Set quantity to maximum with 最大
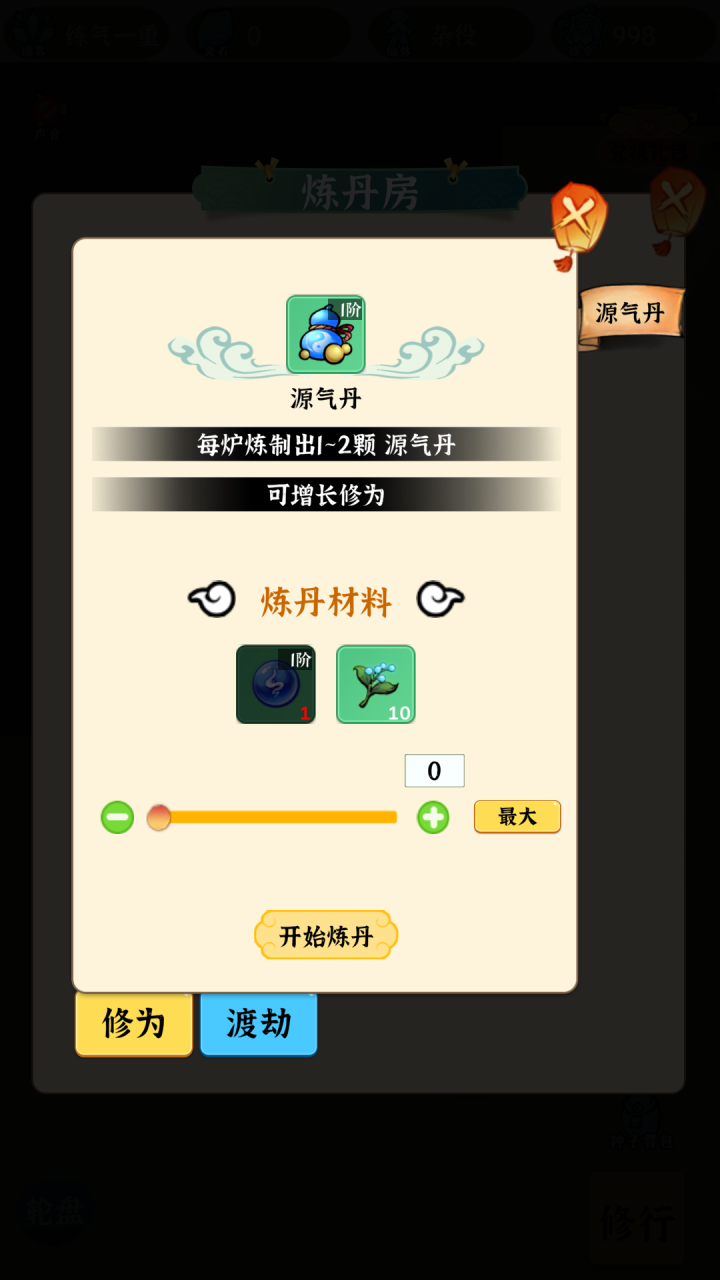Image resolution: width=720 pixels, height=1280 pixels. 517,816
